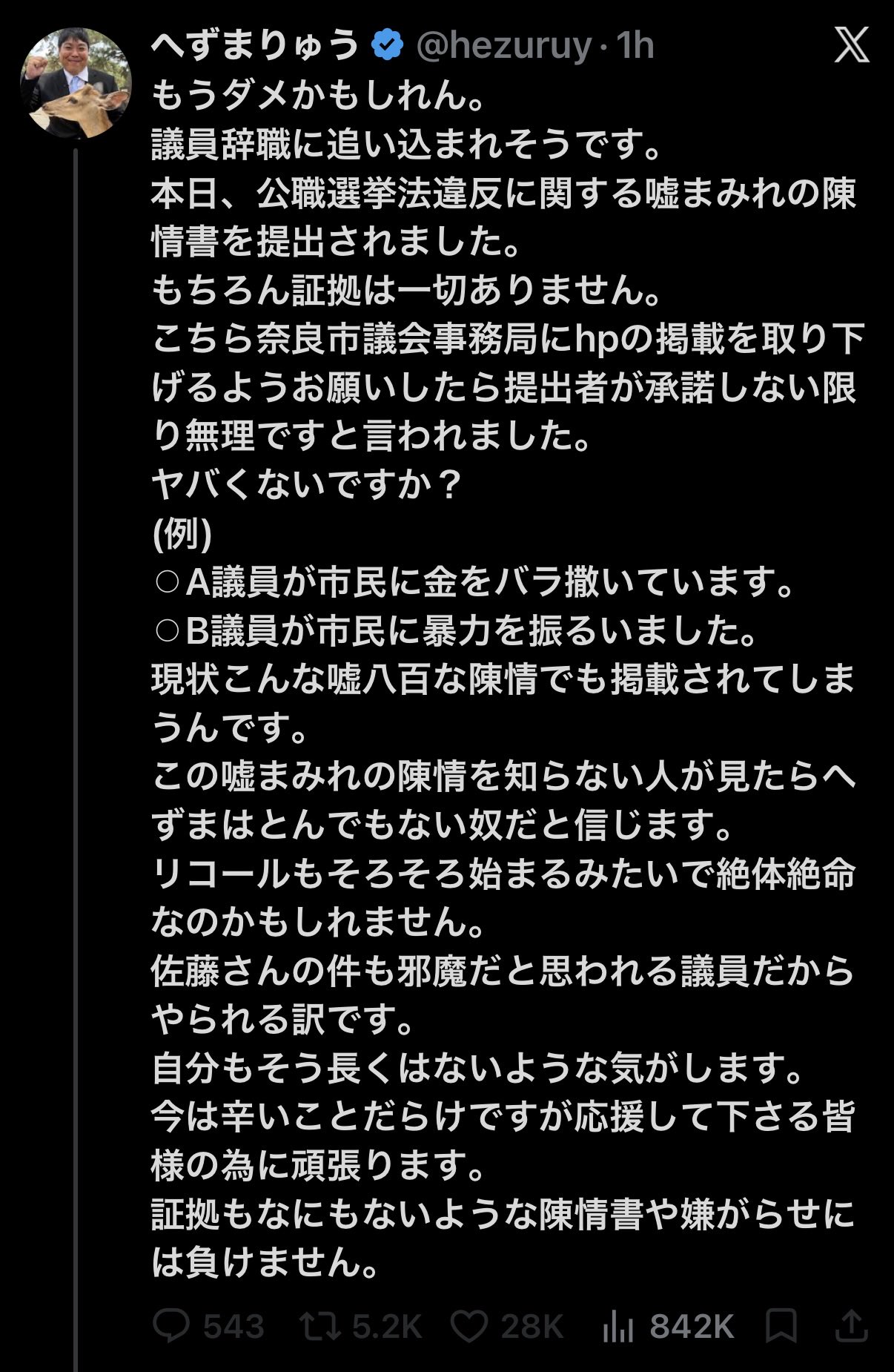Tap the X logo icon at top right

[x=852, y=46]
